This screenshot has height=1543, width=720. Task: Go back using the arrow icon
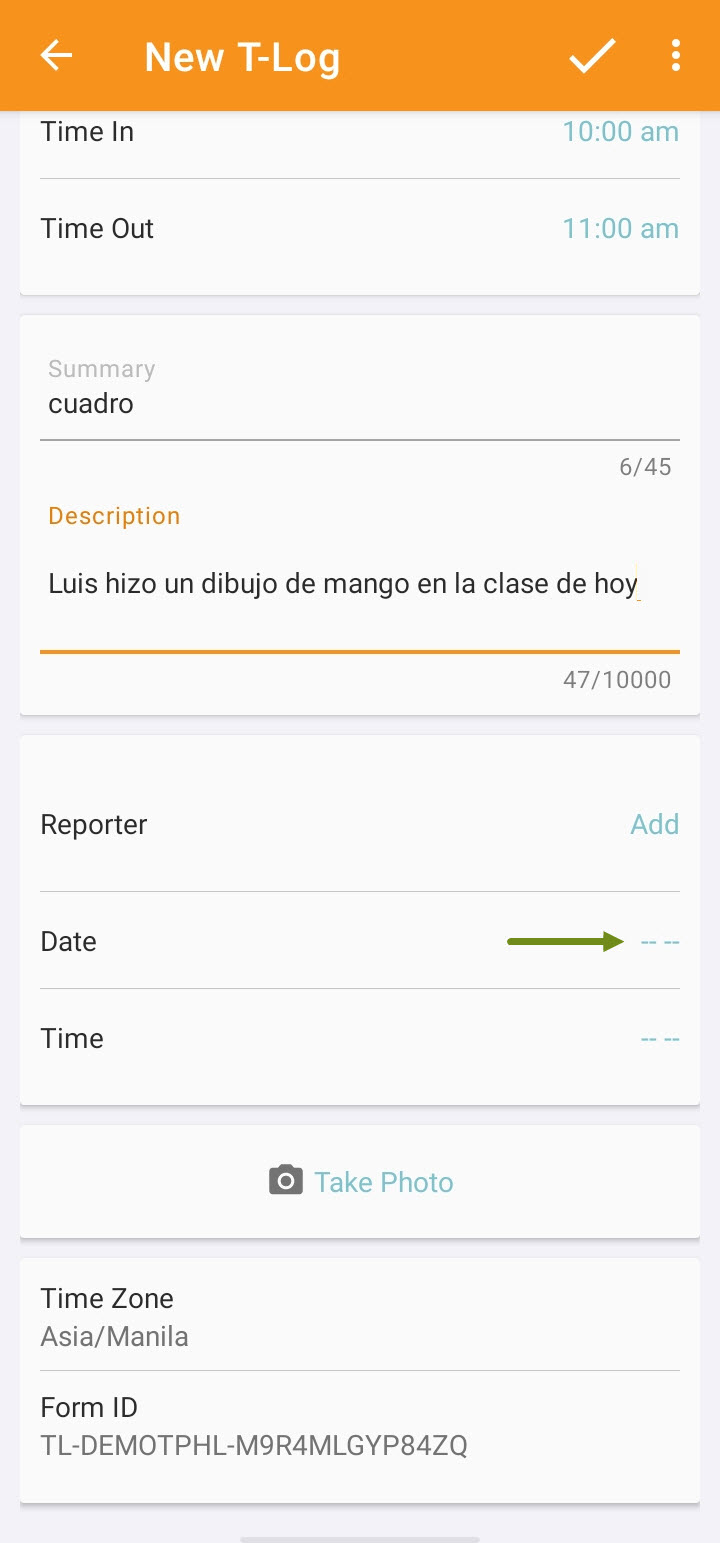point(56,55)
